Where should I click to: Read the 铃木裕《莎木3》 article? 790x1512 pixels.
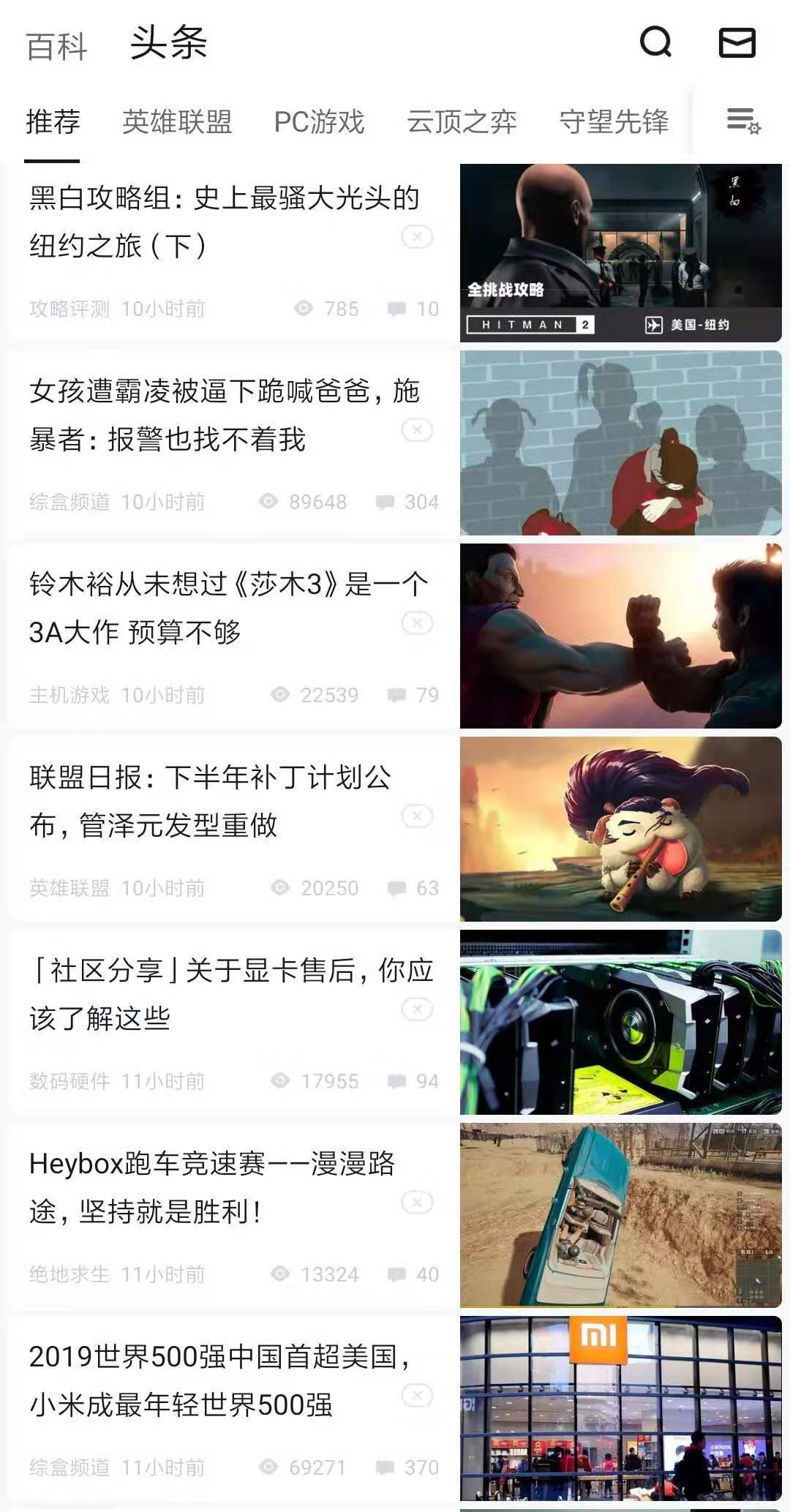click(219, 609)
